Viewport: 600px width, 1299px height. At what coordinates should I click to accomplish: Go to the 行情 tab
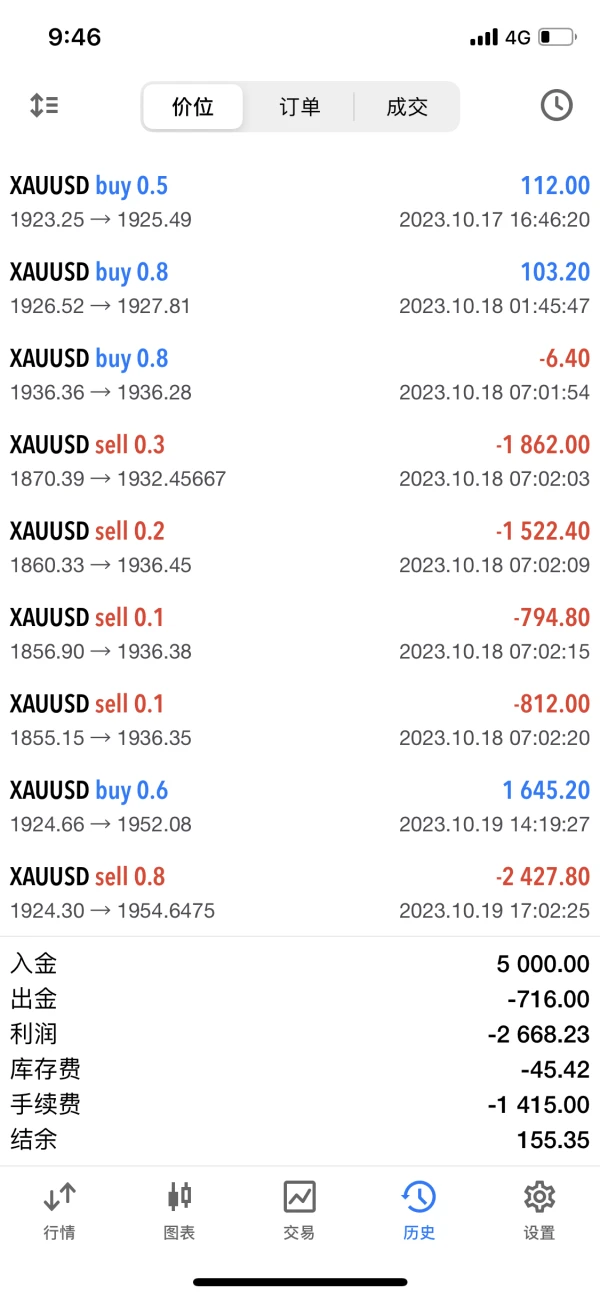[59, 1210]
